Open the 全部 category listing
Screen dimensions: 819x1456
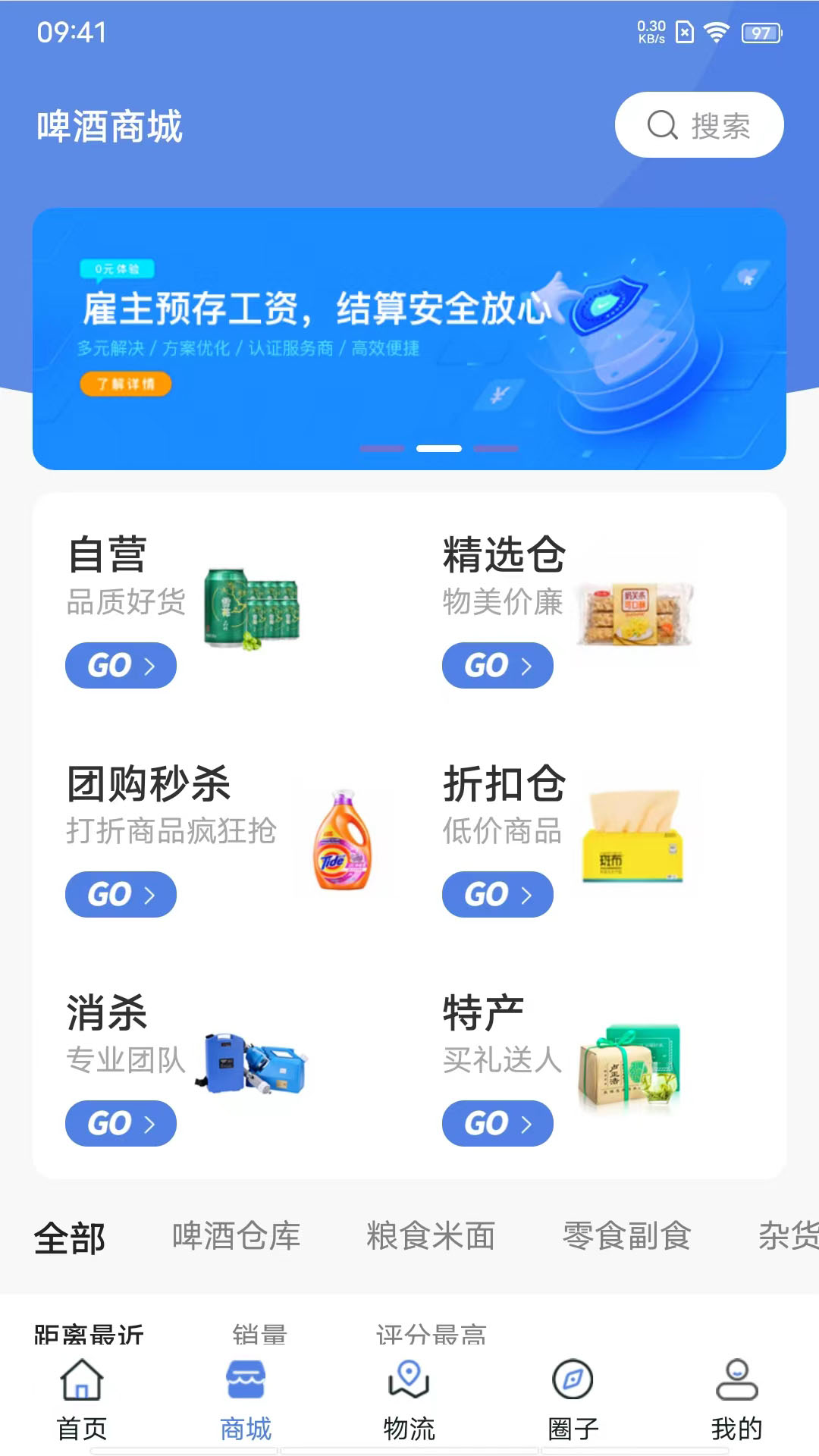click(69, 1236)
